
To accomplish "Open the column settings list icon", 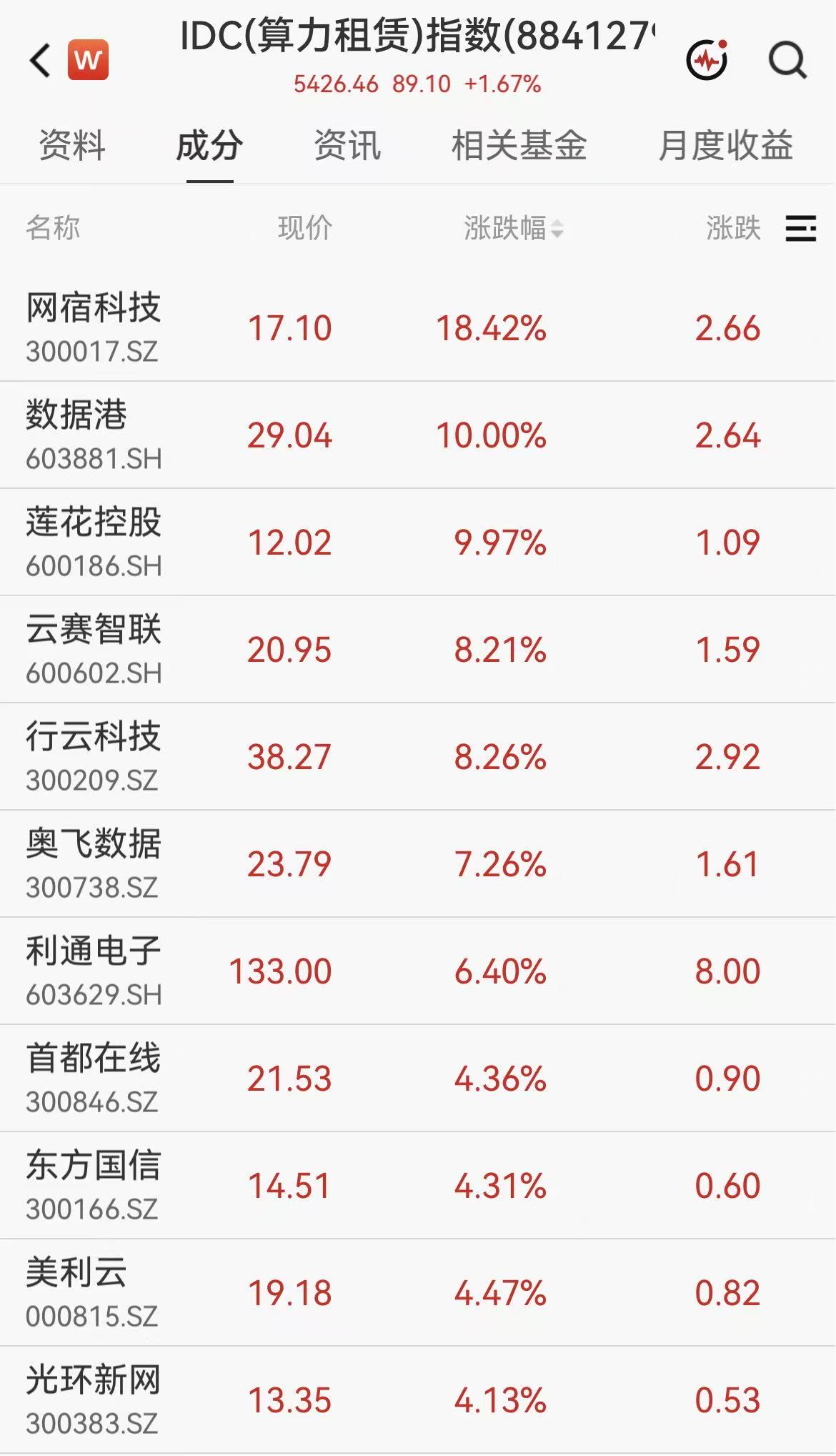I will point(800,229).
